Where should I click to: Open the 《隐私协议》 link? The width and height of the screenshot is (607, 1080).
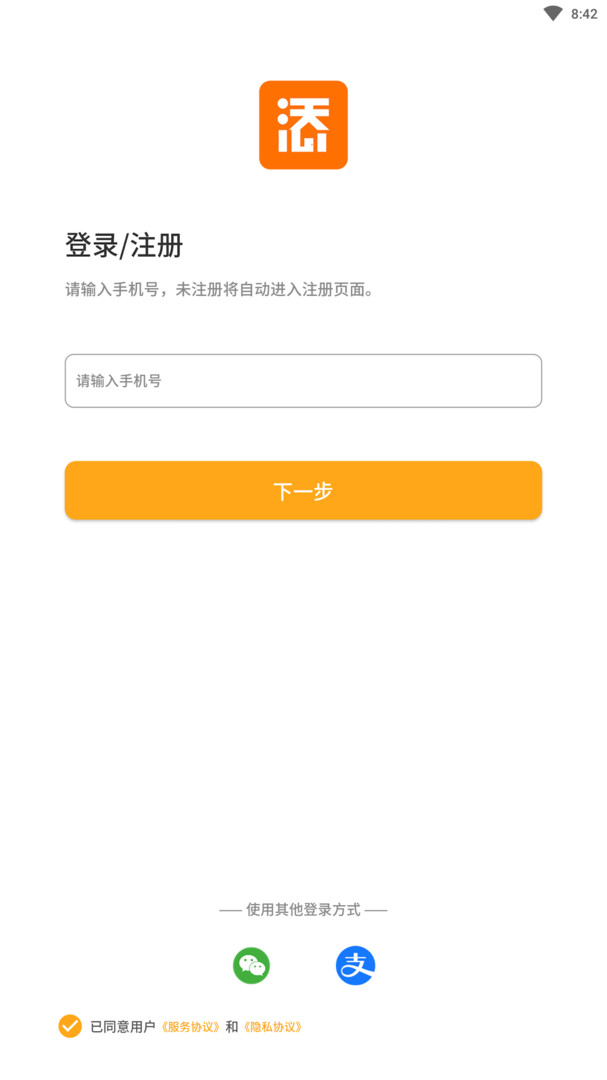(x=274, y=1027)
